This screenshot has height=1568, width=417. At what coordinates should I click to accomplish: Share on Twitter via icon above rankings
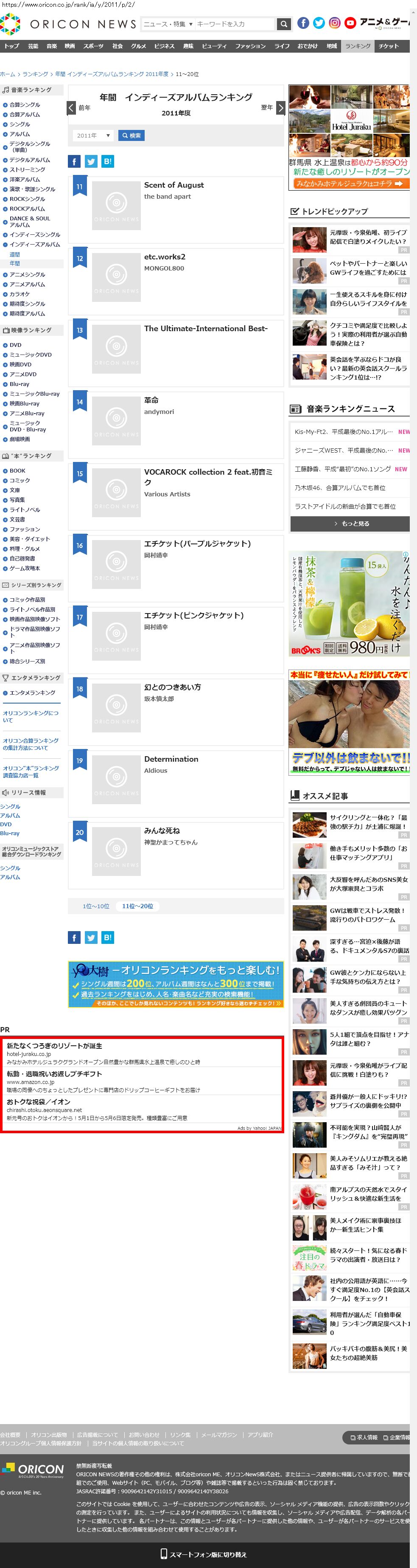[x=91, y=161]
